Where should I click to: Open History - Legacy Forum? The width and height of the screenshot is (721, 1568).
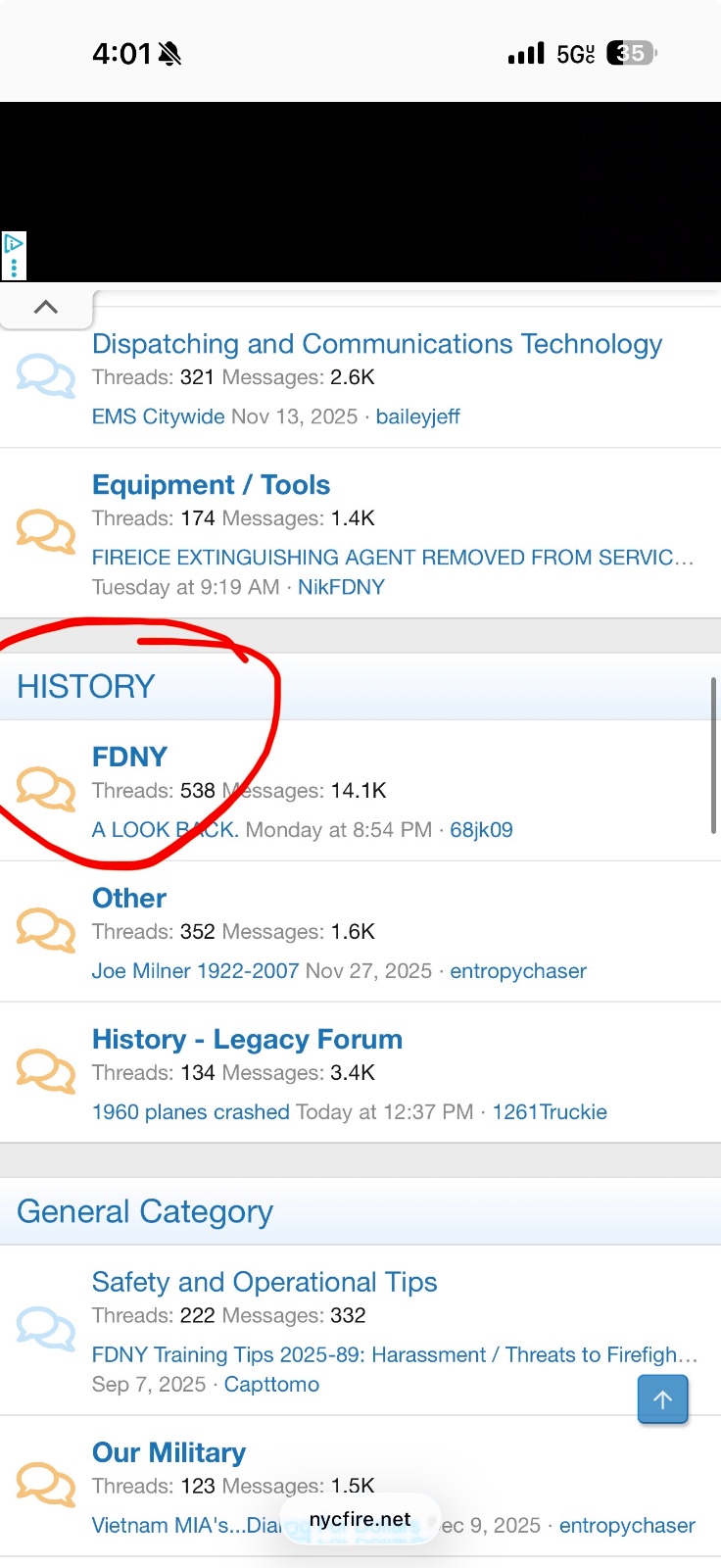(247, 1039)
